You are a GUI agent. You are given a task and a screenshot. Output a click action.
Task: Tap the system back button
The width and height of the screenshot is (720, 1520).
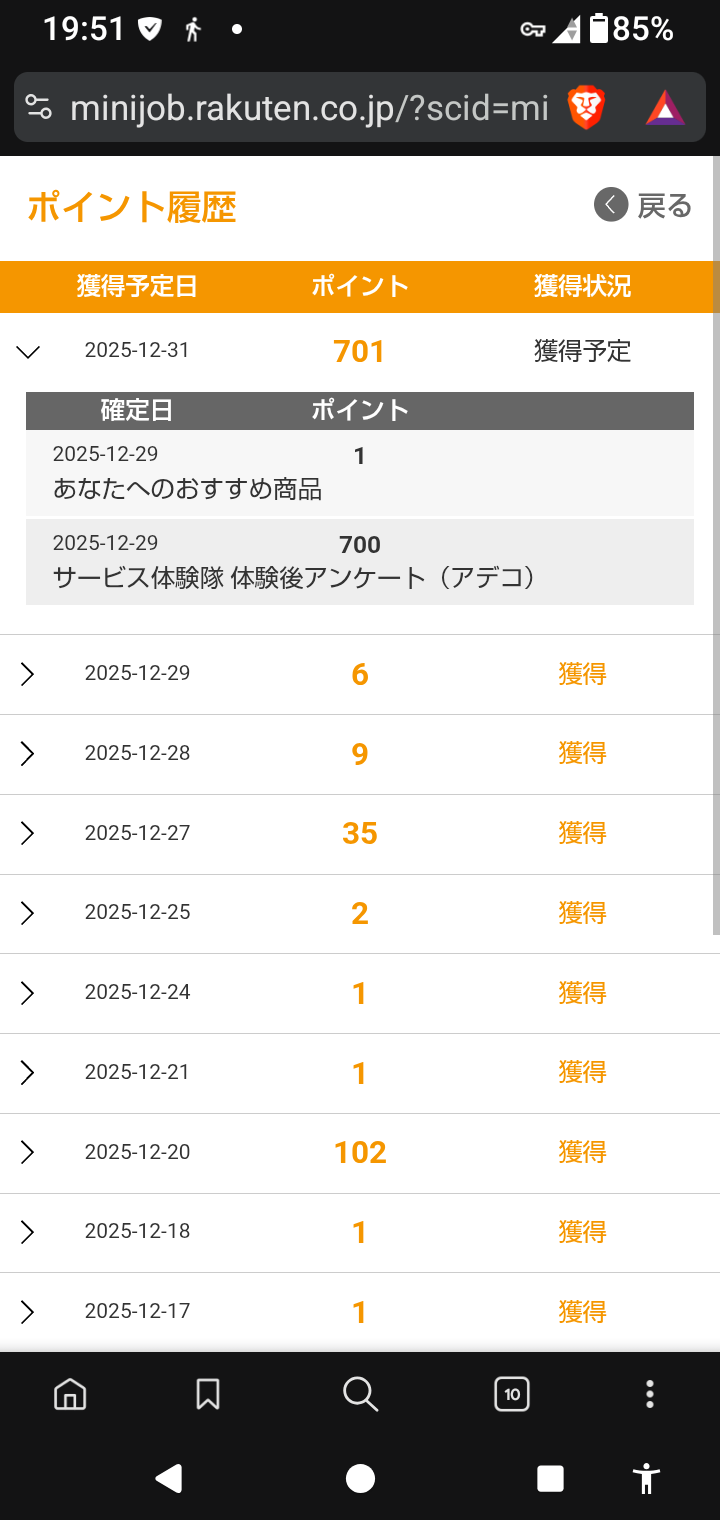click(169, 1478)
